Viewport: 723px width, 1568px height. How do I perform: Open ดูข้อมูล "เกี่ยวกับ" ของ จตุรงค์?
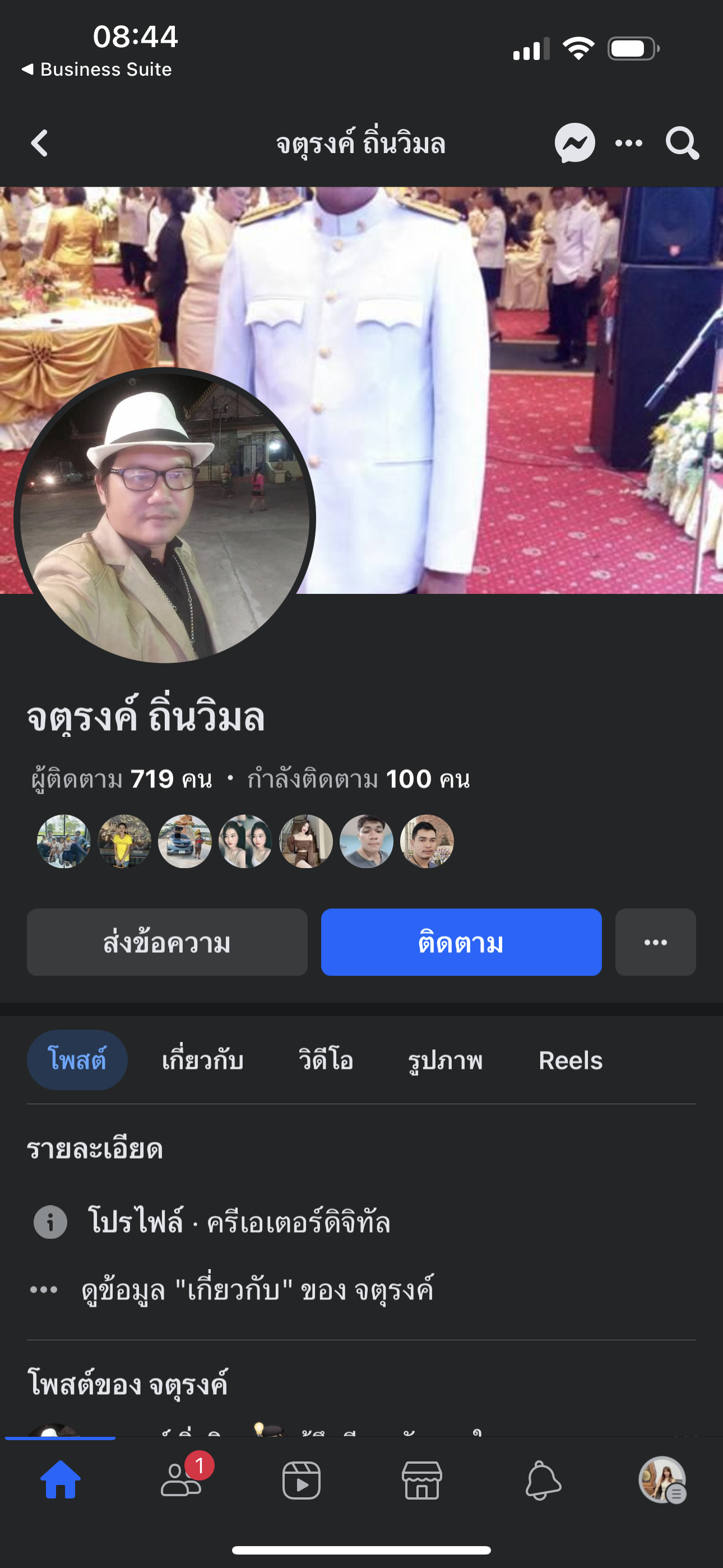pyautogui.click(x=257, y=1290)
